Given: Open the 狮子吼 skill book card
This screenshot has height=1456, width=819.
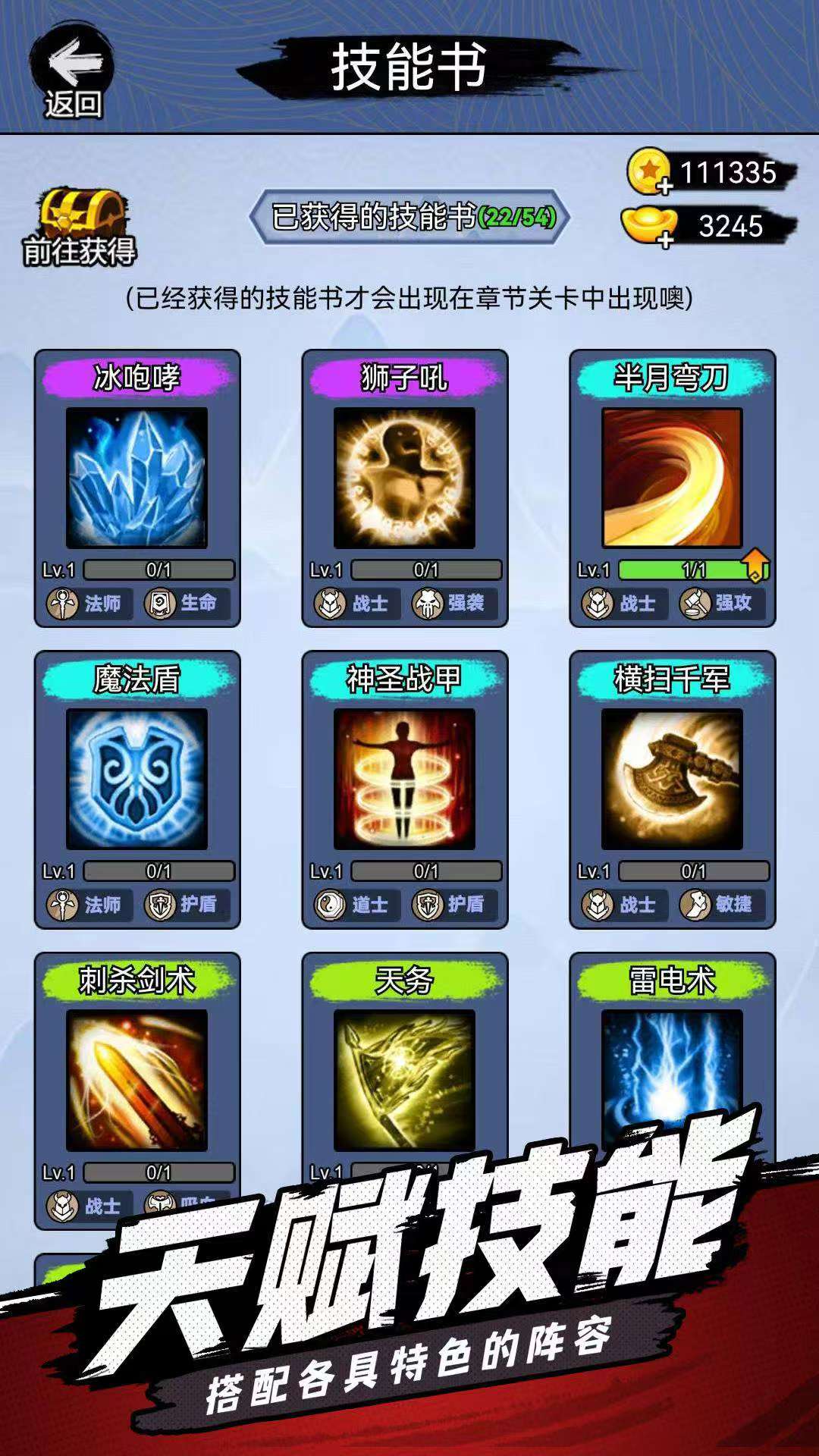Looking at the screenshot, I should click(404, 478).
